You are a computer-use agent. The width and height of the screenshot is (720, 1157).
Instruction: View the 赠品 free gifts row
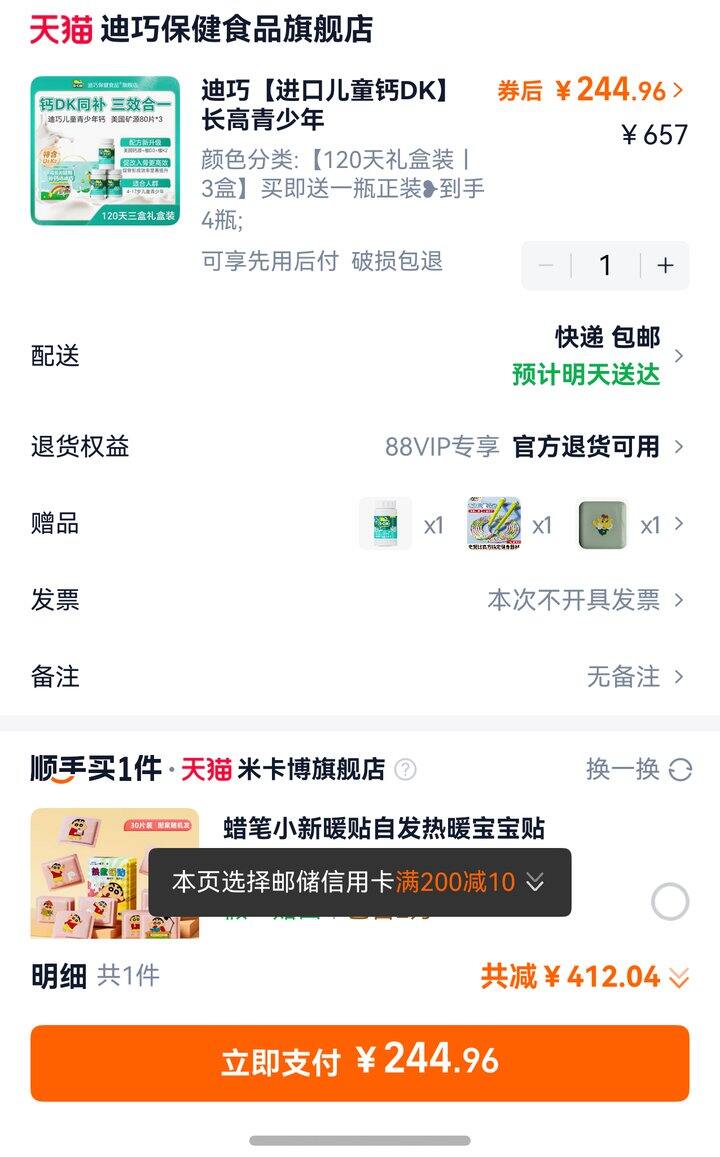359,524
